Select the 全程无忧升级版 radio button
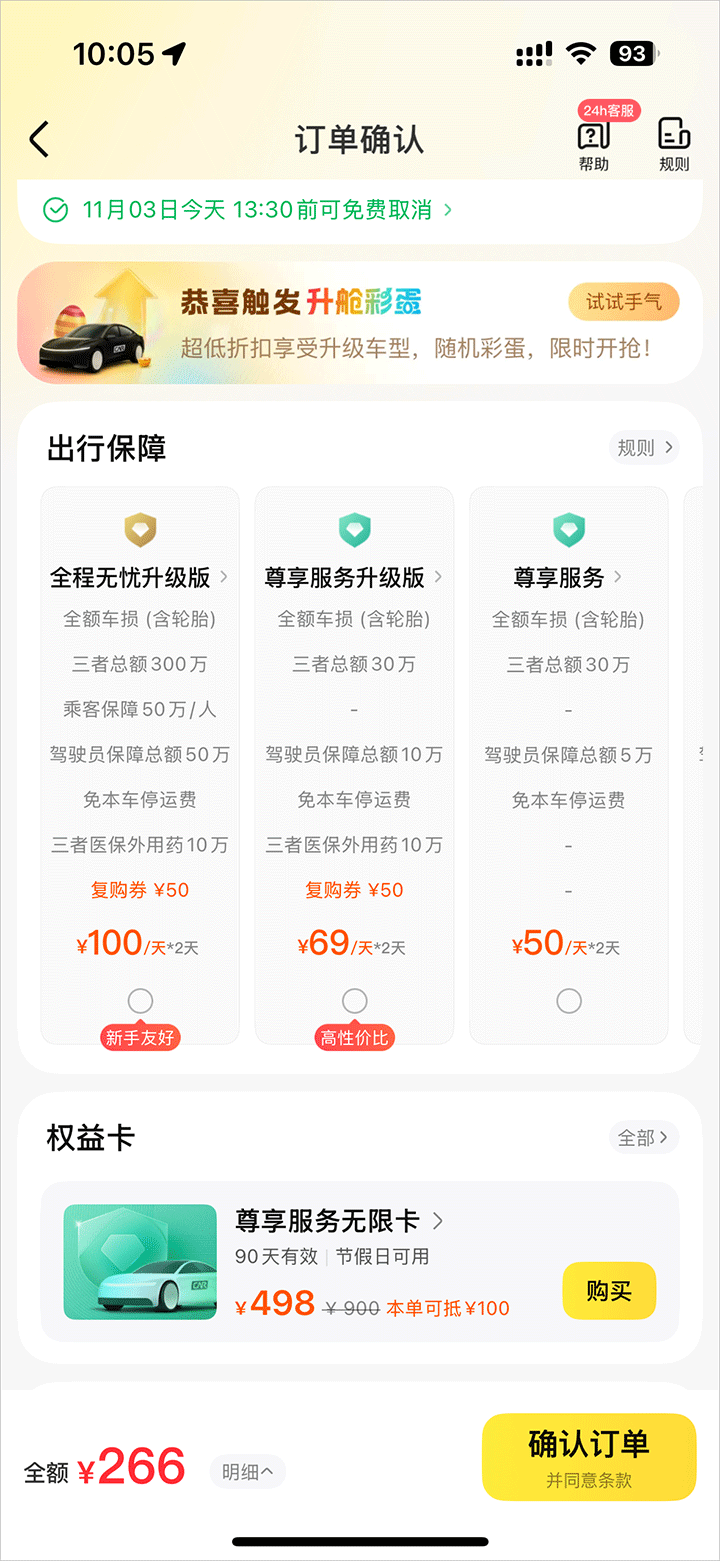 [x=139, y=1000]
